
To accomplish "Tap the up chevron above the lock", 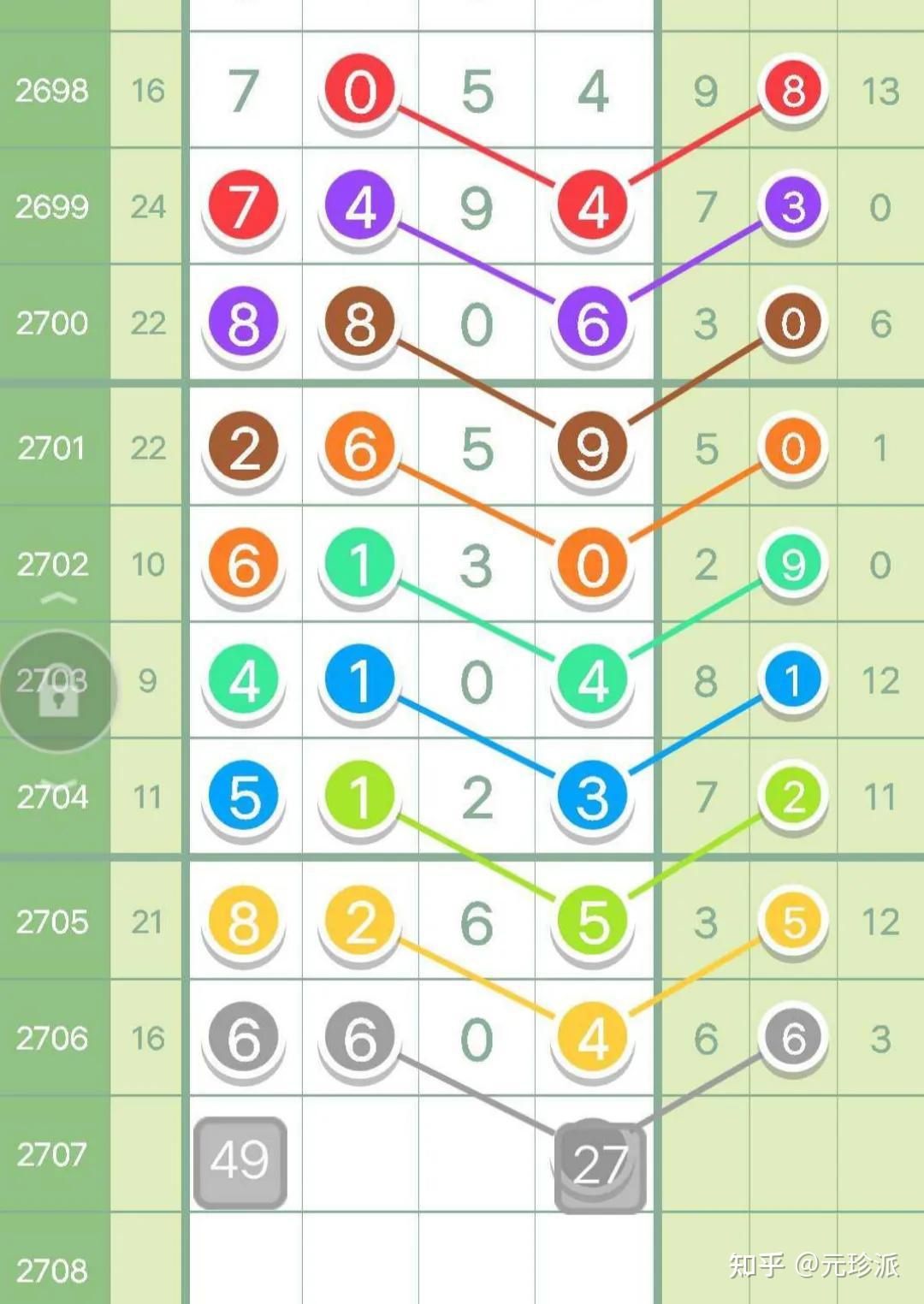I will 57,599.
